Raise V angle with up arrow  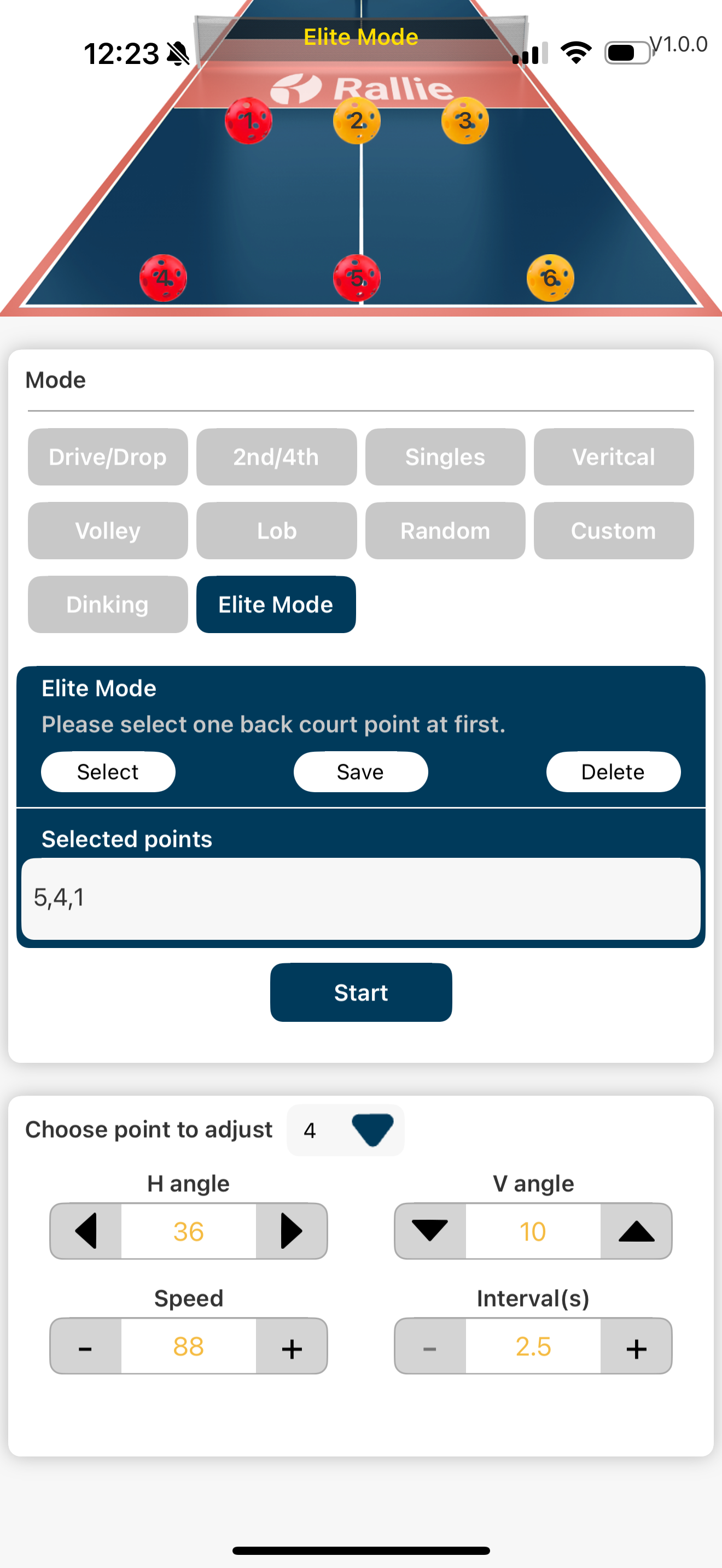coord(636,1231)
